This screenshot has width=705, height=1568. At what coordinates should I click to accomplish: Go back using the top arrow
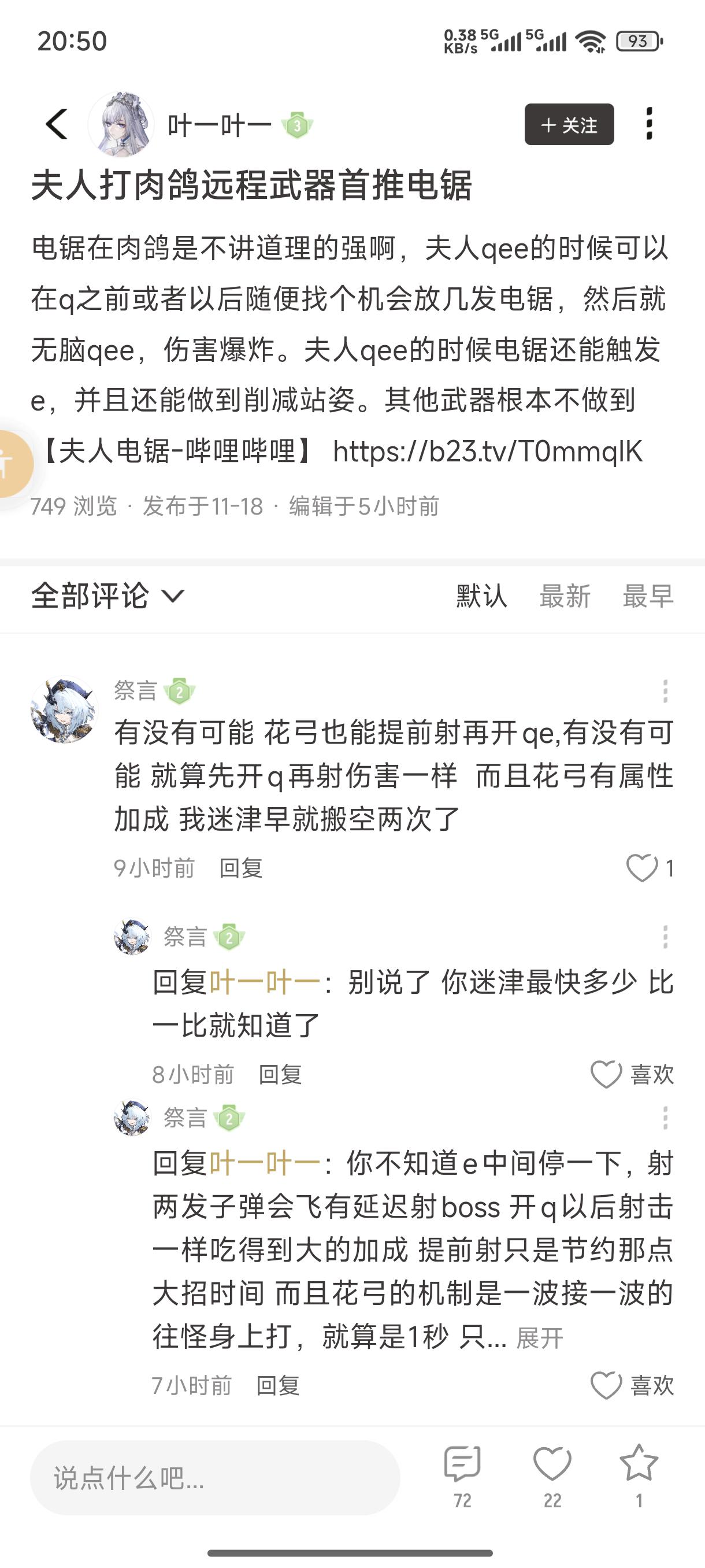pyautogui.click(x=57, y=124)
